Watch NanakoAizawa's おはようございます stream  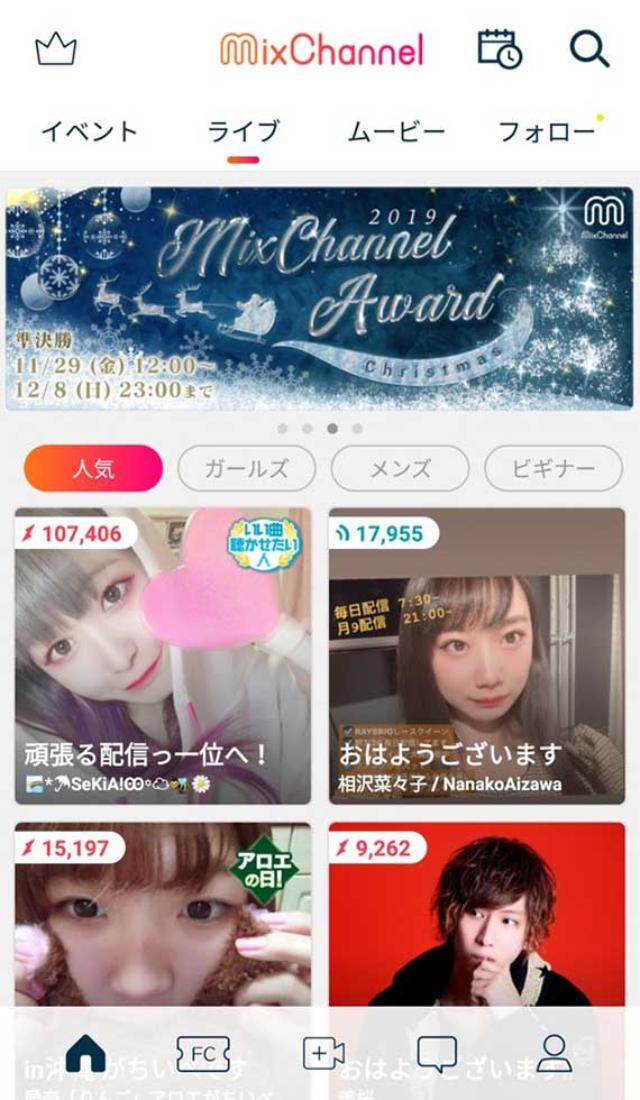[477, 655]
